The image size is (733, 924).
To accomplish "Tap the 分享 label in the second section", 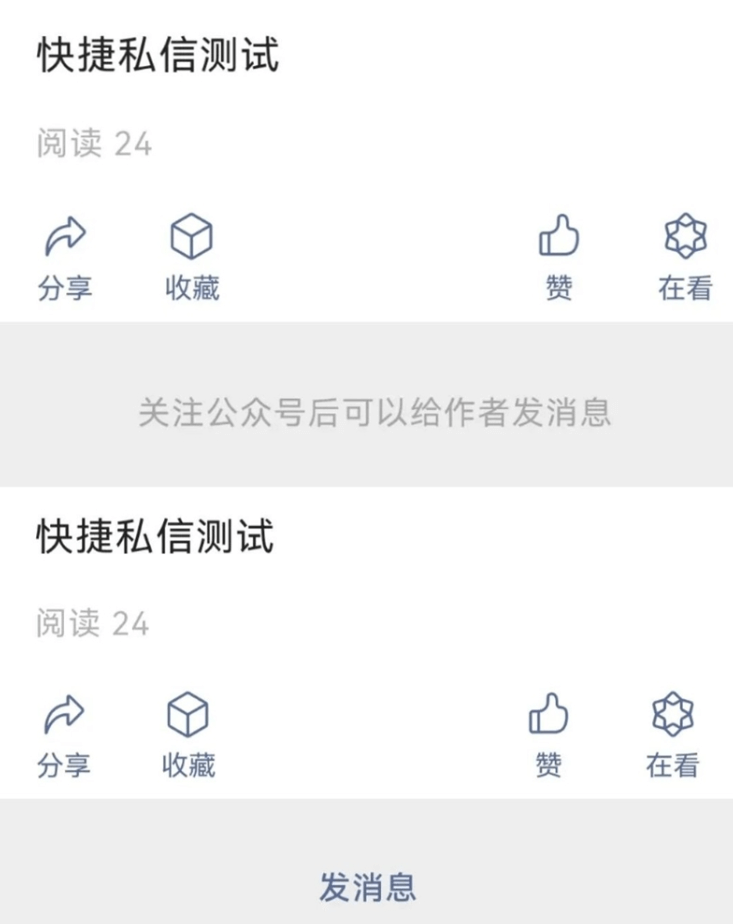I will (x=66, y=763).
